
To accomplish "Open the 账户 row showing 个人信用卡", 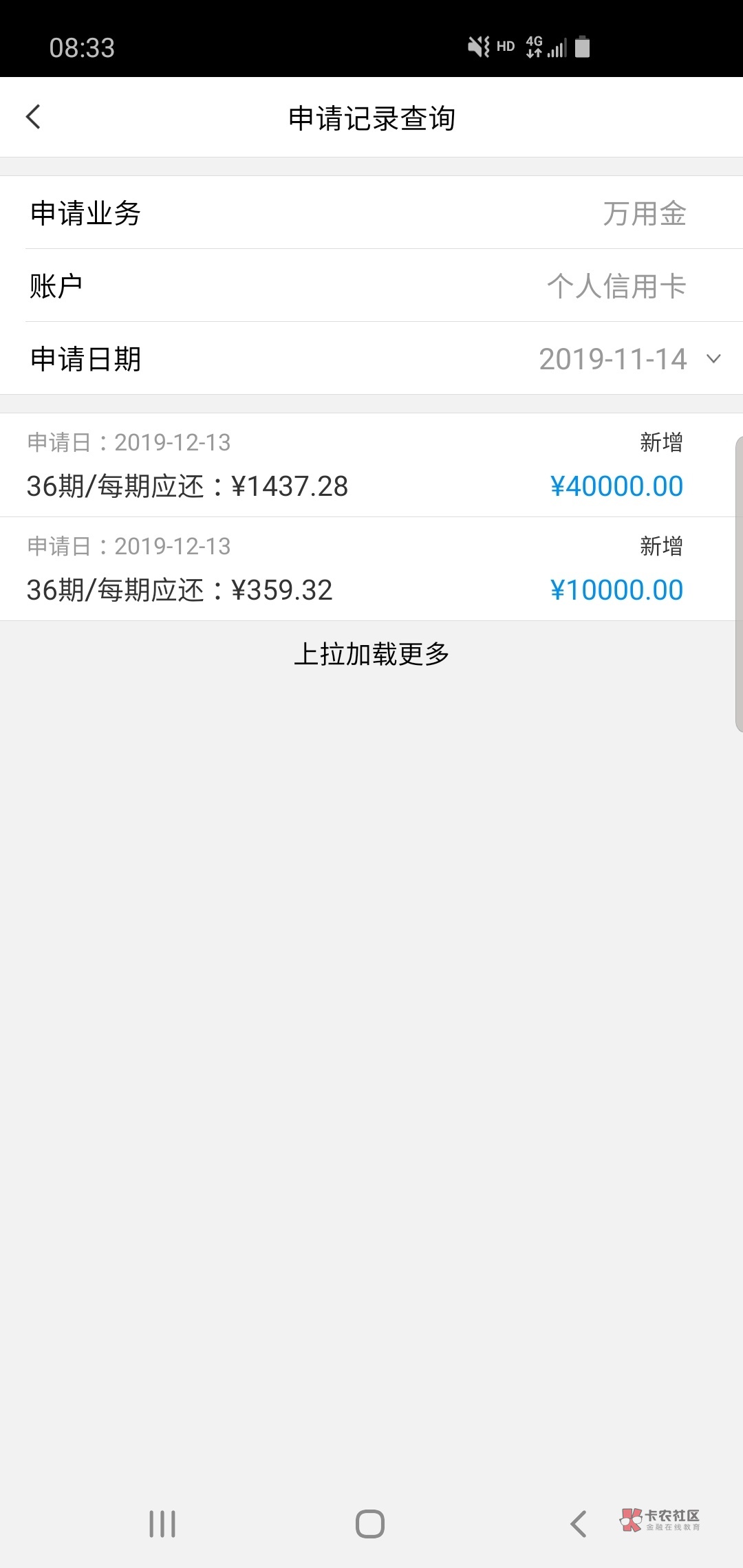I will click(371, 285).
